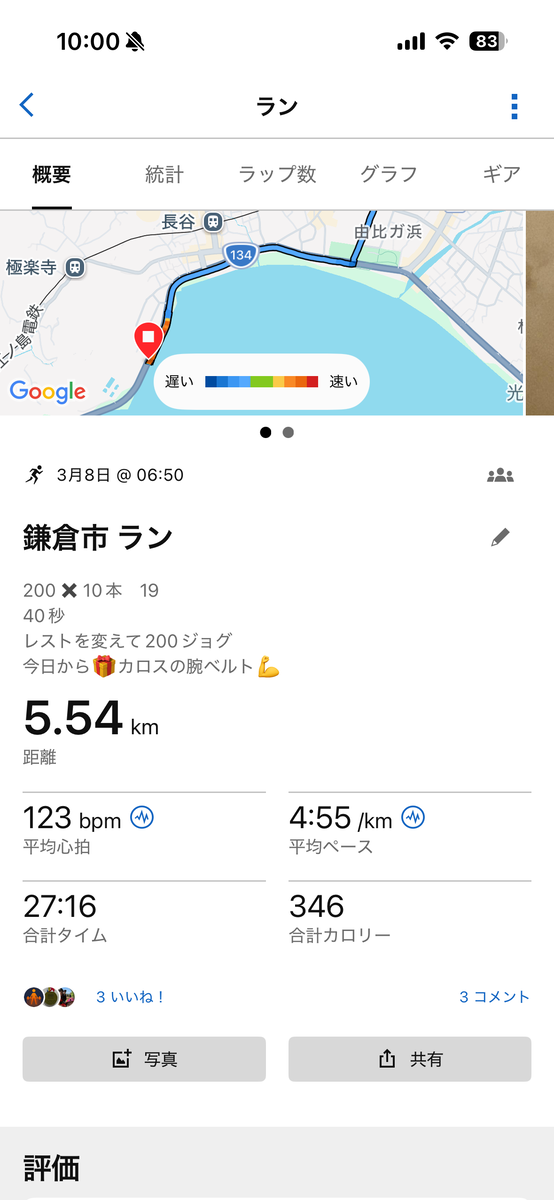
Task: Open the group/people icon beside the date
Action: click(x=500, y=475)
